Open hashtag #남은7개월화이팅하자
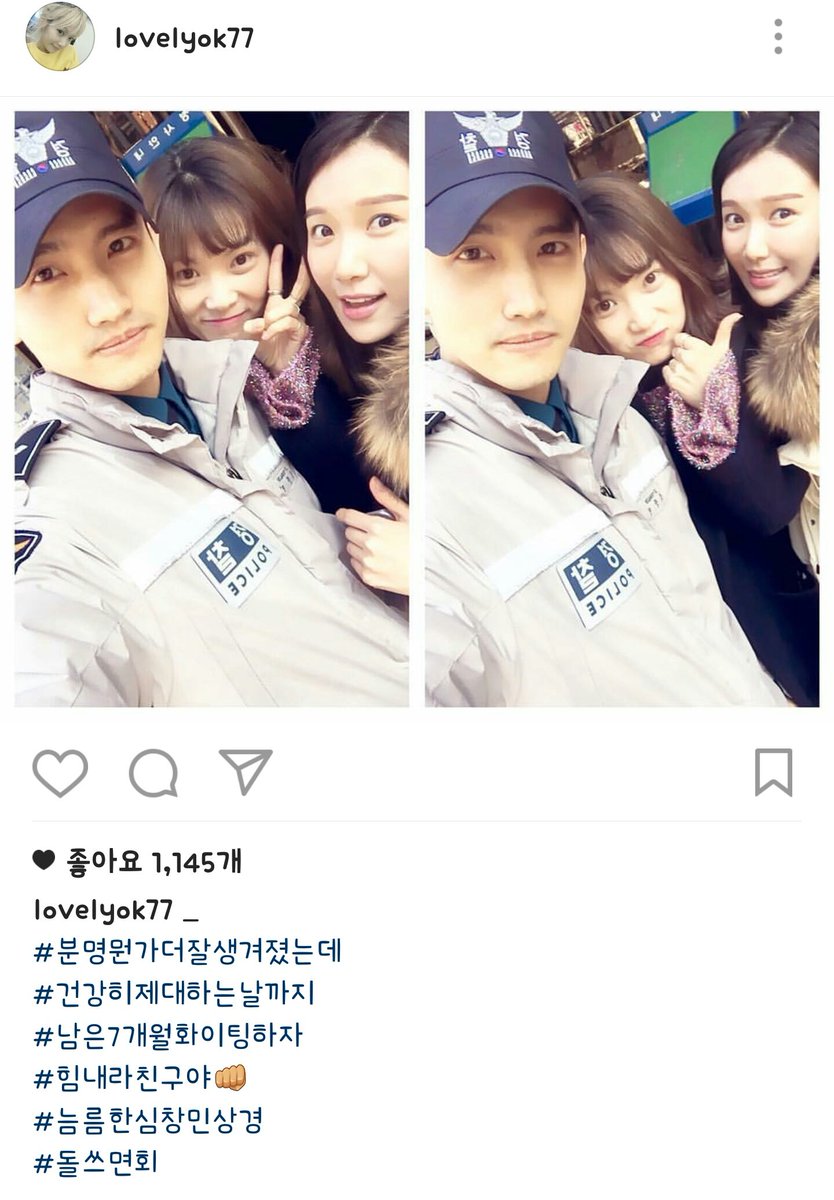 168,1036
